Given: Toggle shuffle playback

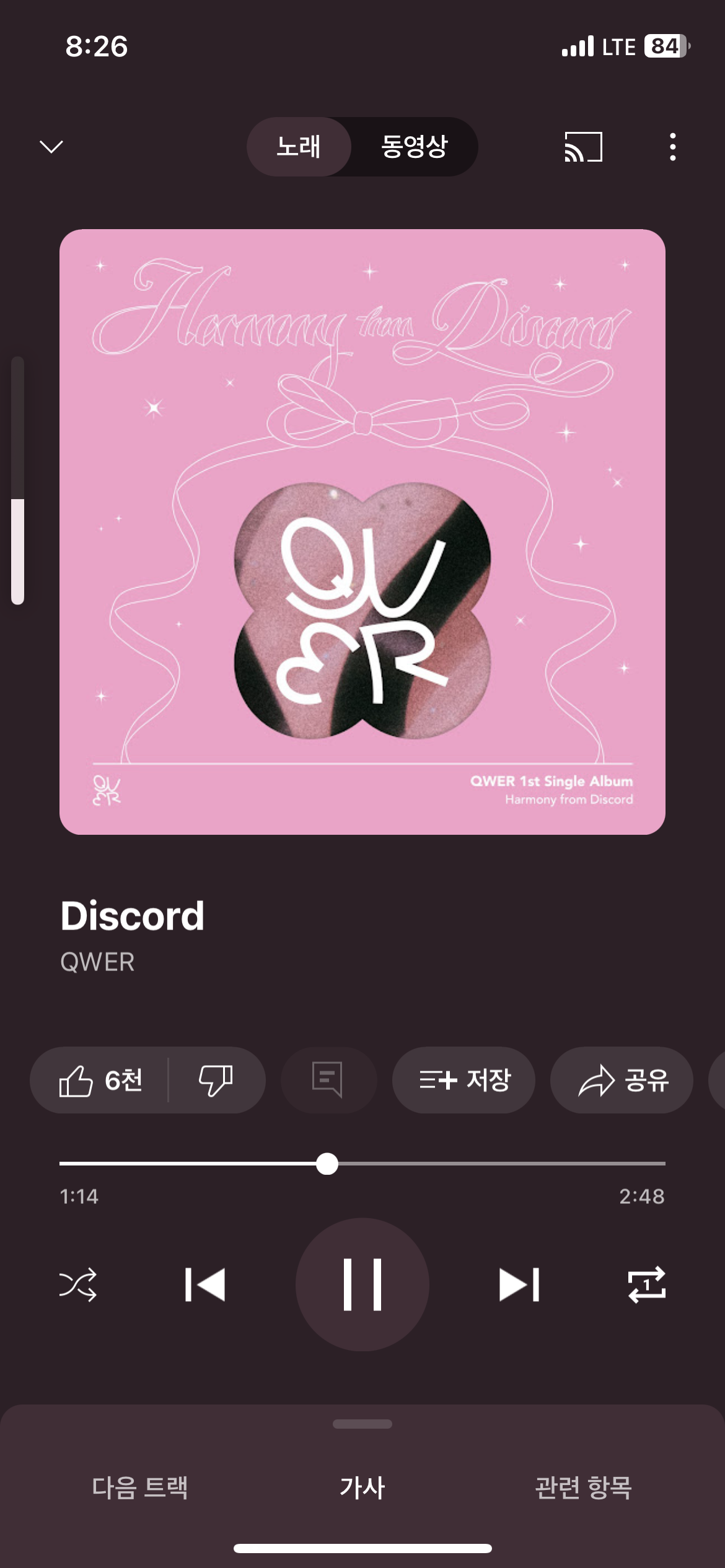Looking at the screenshot, I should click(78, 1284).
